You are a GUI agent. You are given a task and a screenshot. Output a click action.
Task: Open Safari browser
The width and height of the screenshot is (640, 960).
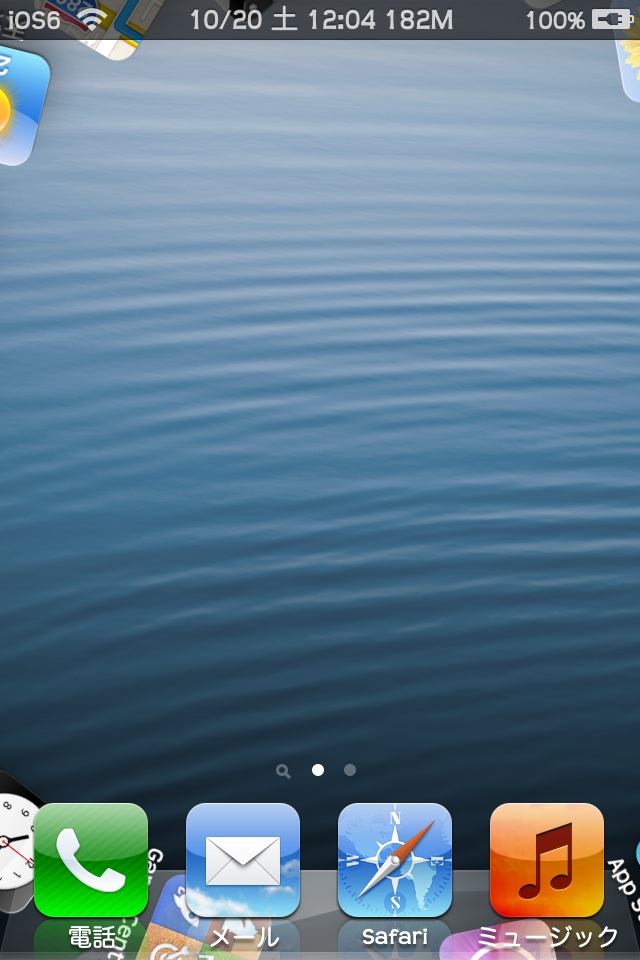395,860
